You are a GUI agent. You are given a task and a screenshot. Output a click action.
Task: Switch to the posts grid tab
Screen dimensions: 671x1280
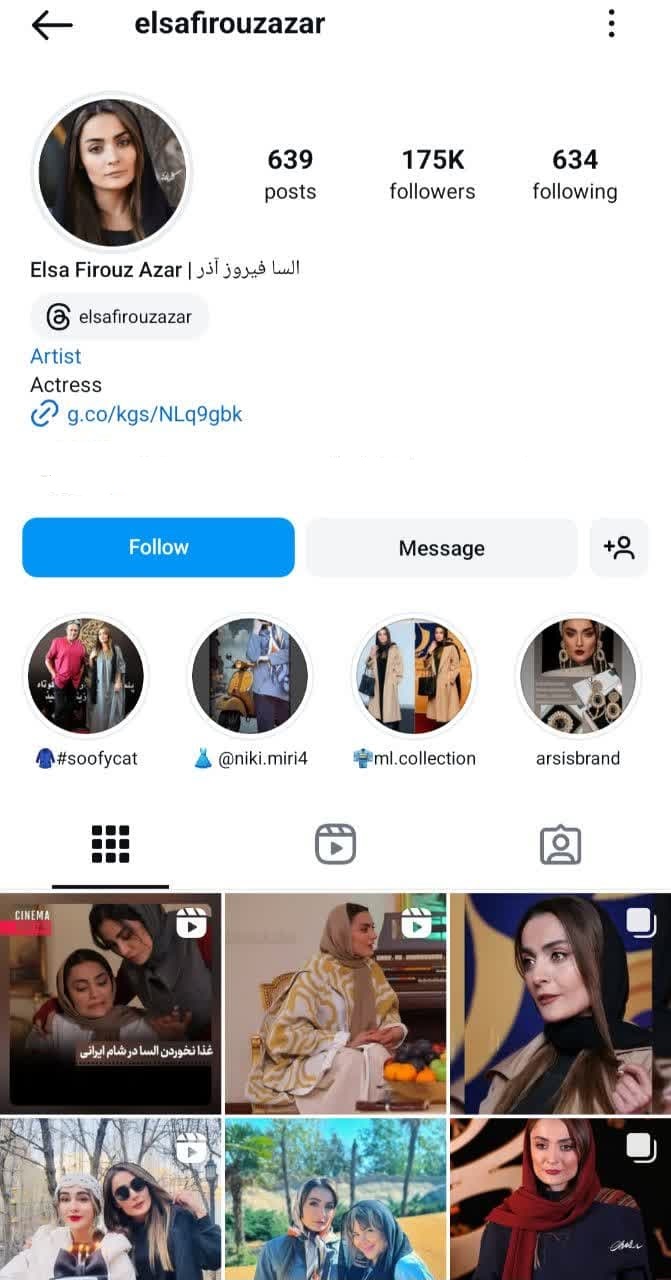point(110,845)
